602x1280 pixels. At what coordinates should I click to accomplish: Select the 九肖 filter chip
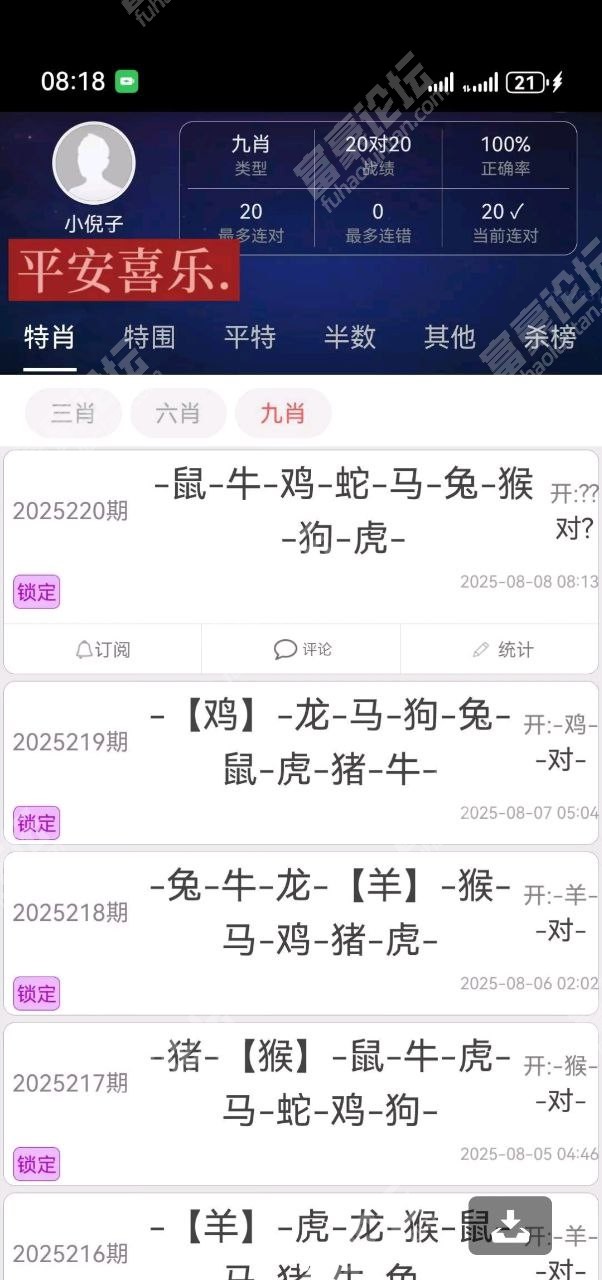[283, 413]
